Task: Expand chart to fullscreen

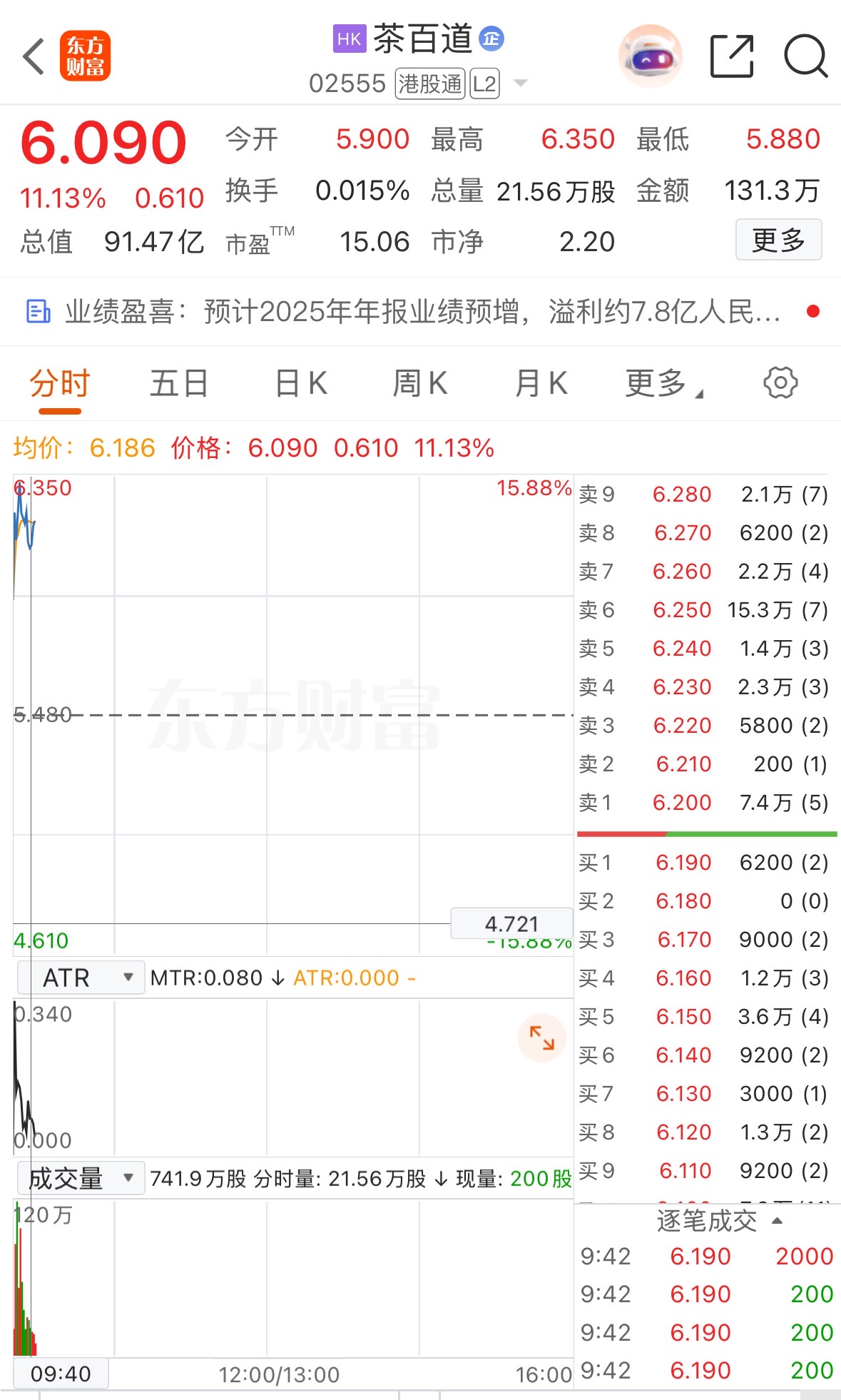Action: pos(541,1038)
